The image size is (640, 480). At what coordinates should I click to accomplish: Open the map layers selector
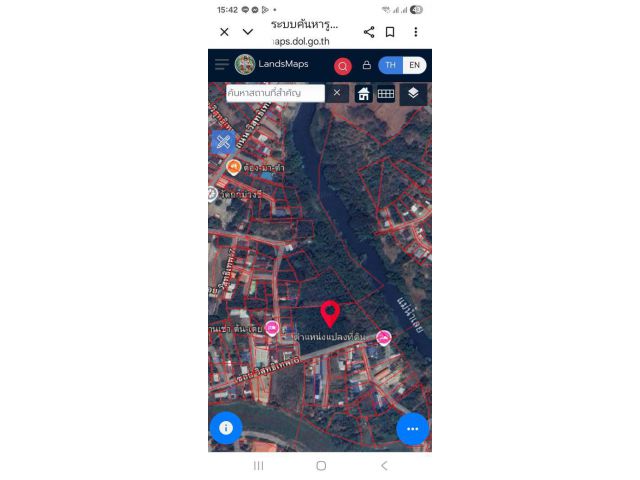pyautogui.click(x=413, y=93)
